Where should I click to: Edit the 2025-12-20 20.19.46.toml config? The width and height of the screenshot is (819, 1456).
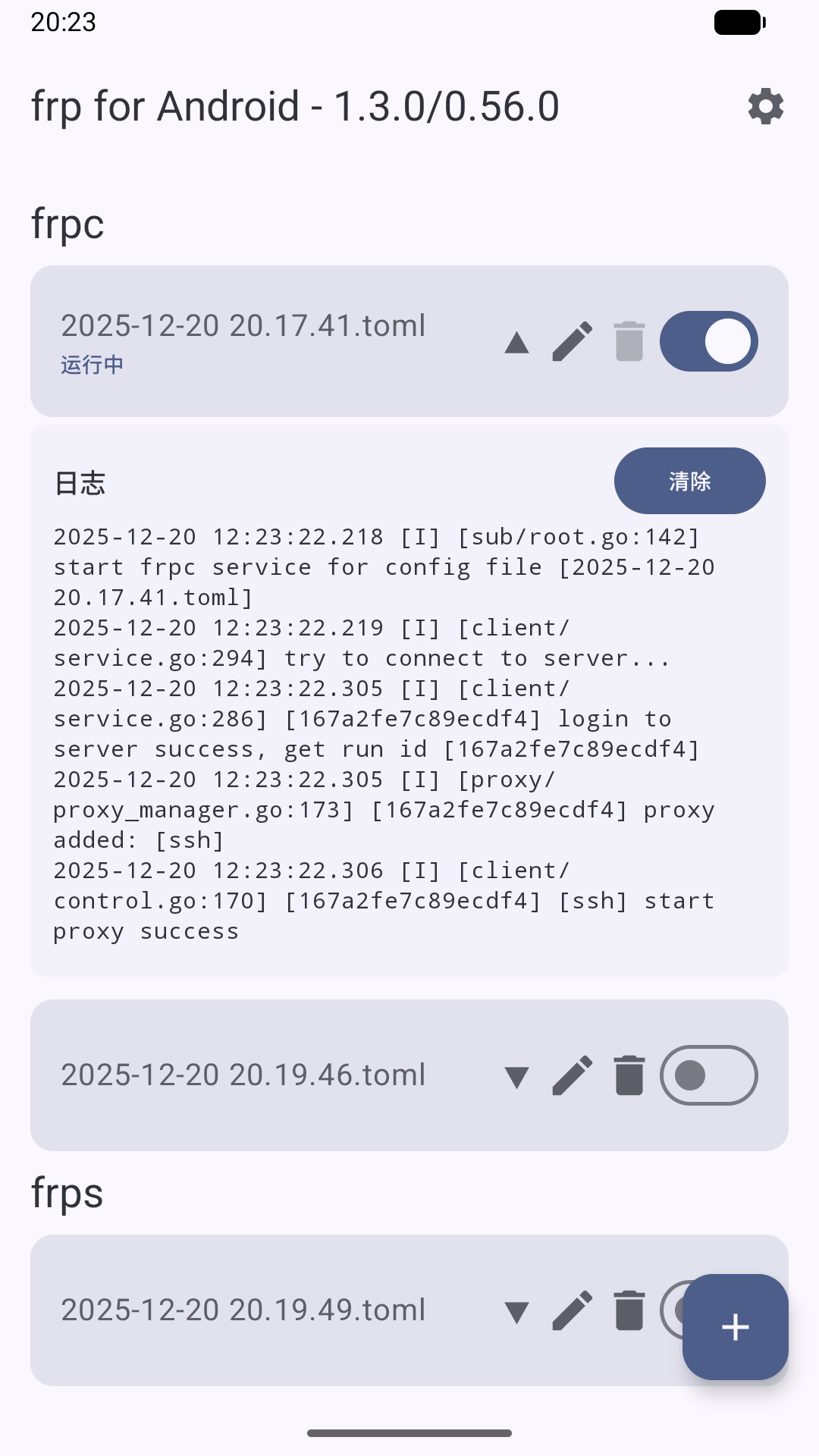pos(573,1075)
